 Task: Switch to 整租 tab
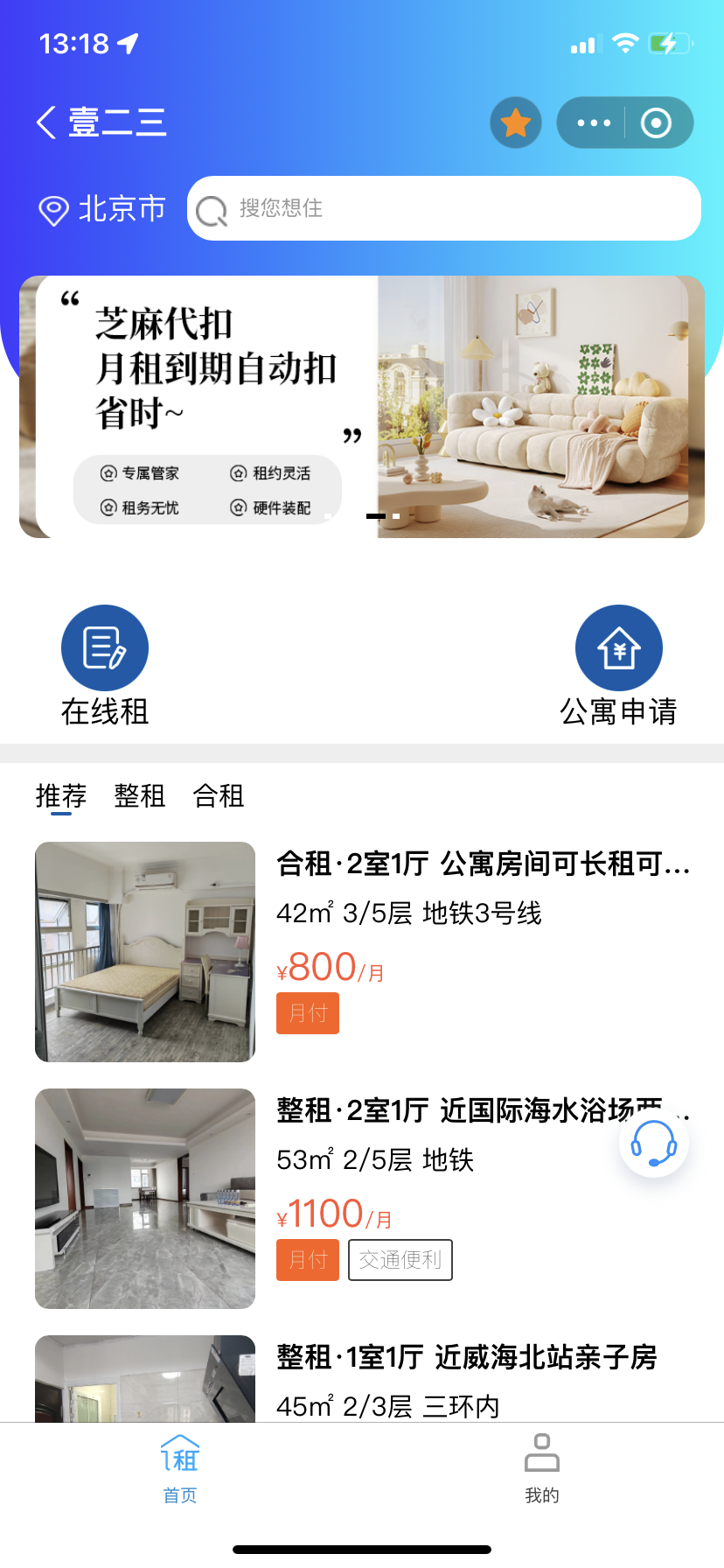140,796
